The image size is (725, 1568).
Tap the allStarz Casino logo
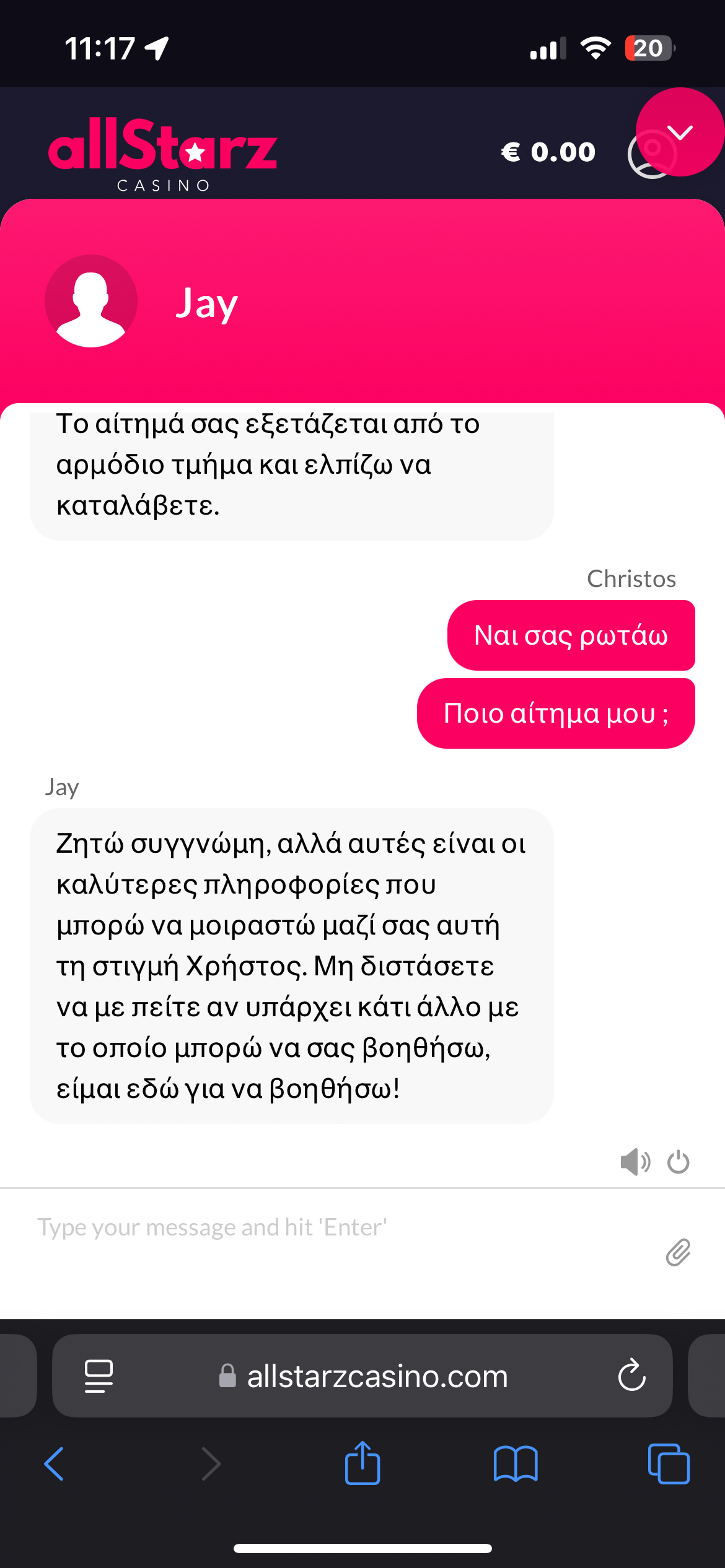coord(163,153)
